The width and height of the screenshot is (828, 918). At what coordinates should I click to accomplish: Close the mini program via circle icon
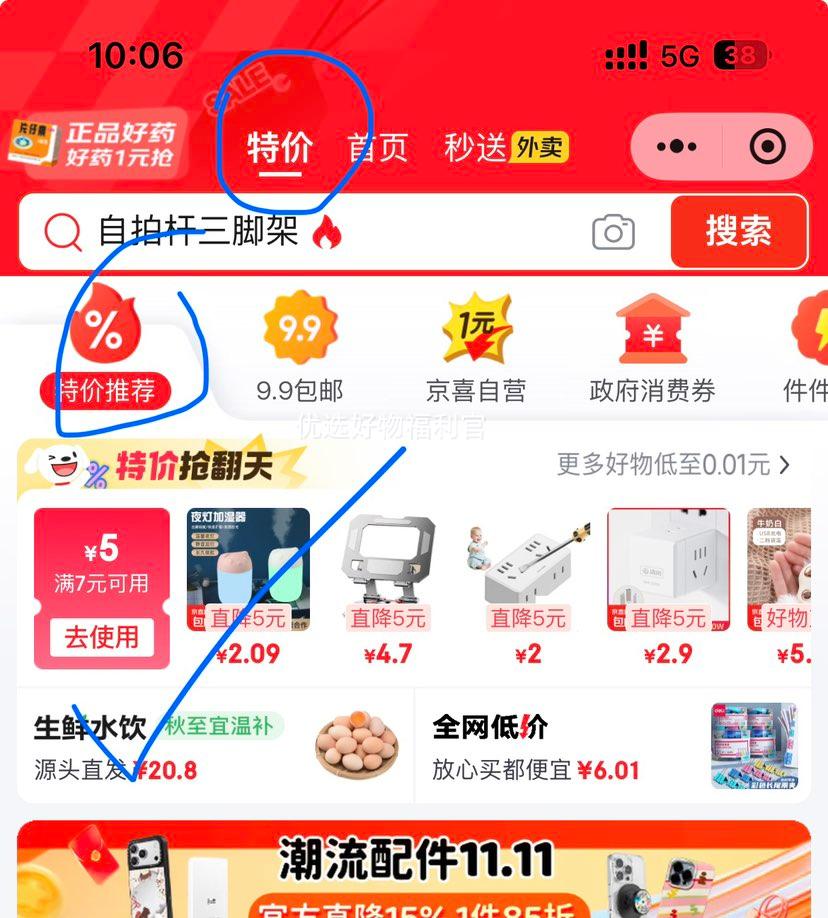tap(767, 147)
